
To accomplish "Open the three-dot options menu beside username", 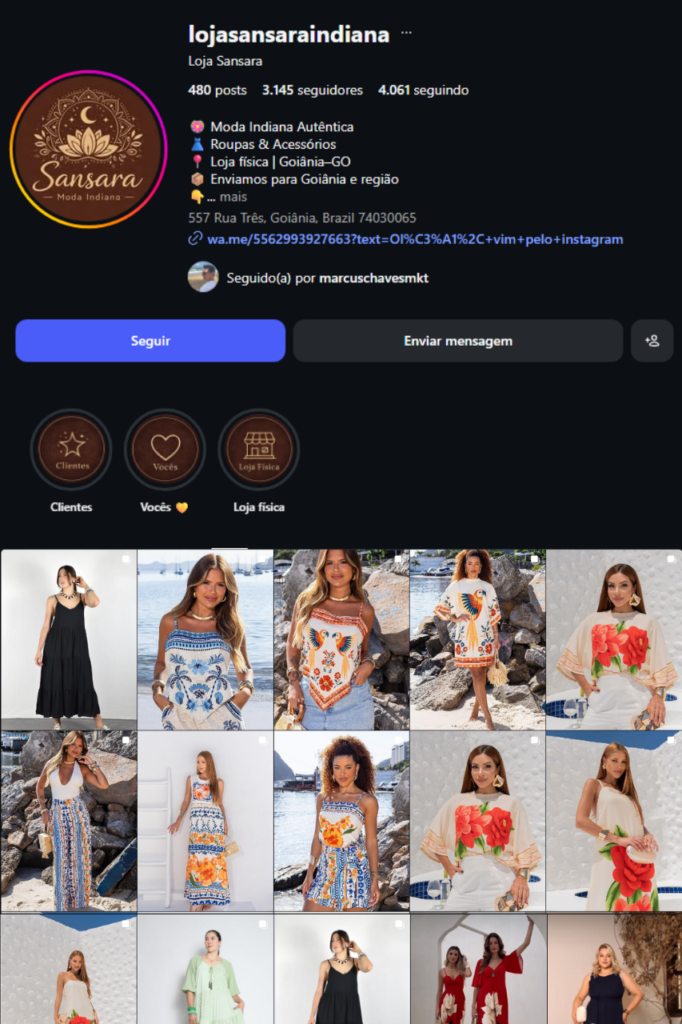I will [x=406, y=33].
